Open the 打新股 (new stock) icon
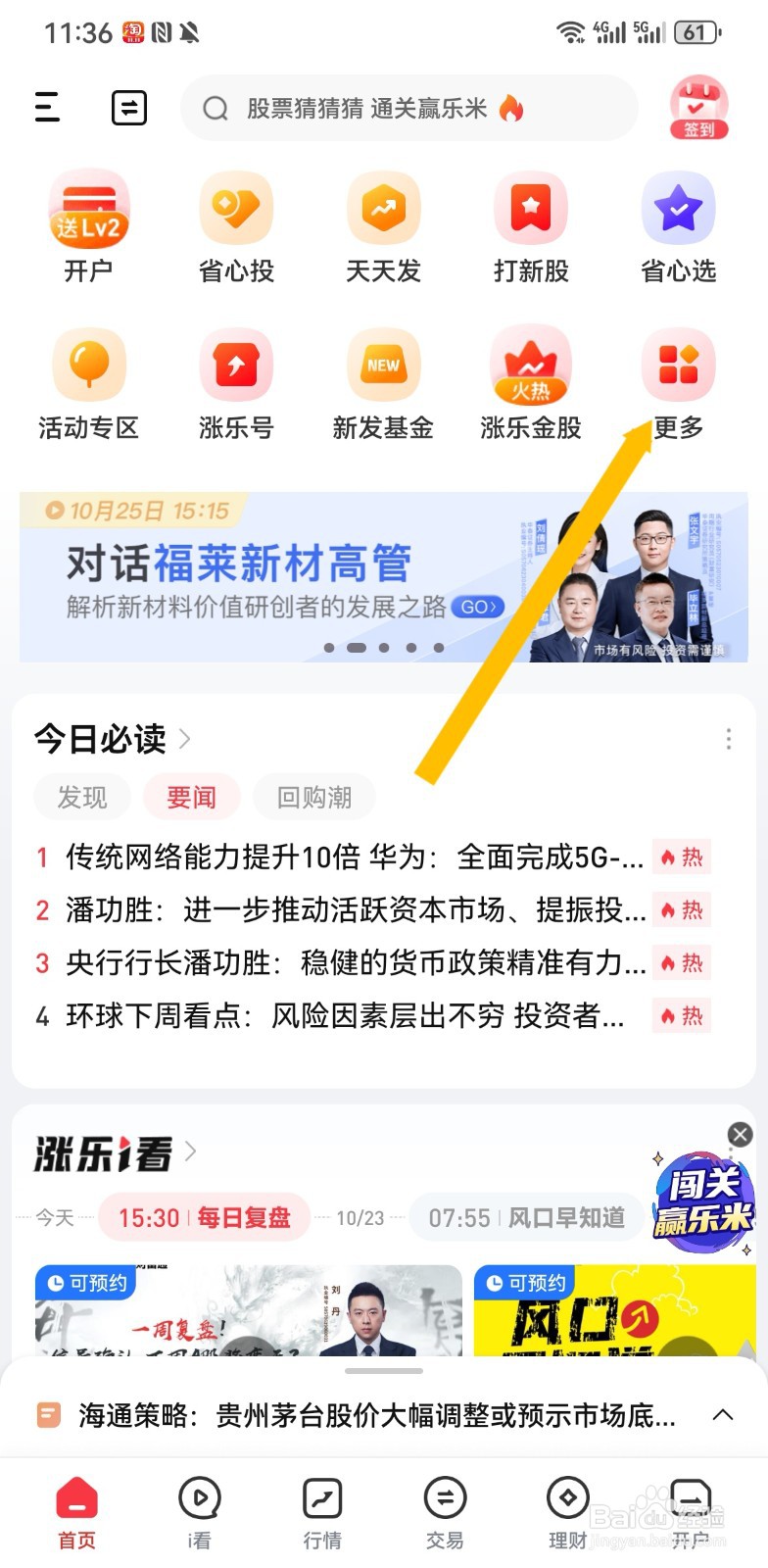Viewport: 768px width, 1568px height. point(531,208)
